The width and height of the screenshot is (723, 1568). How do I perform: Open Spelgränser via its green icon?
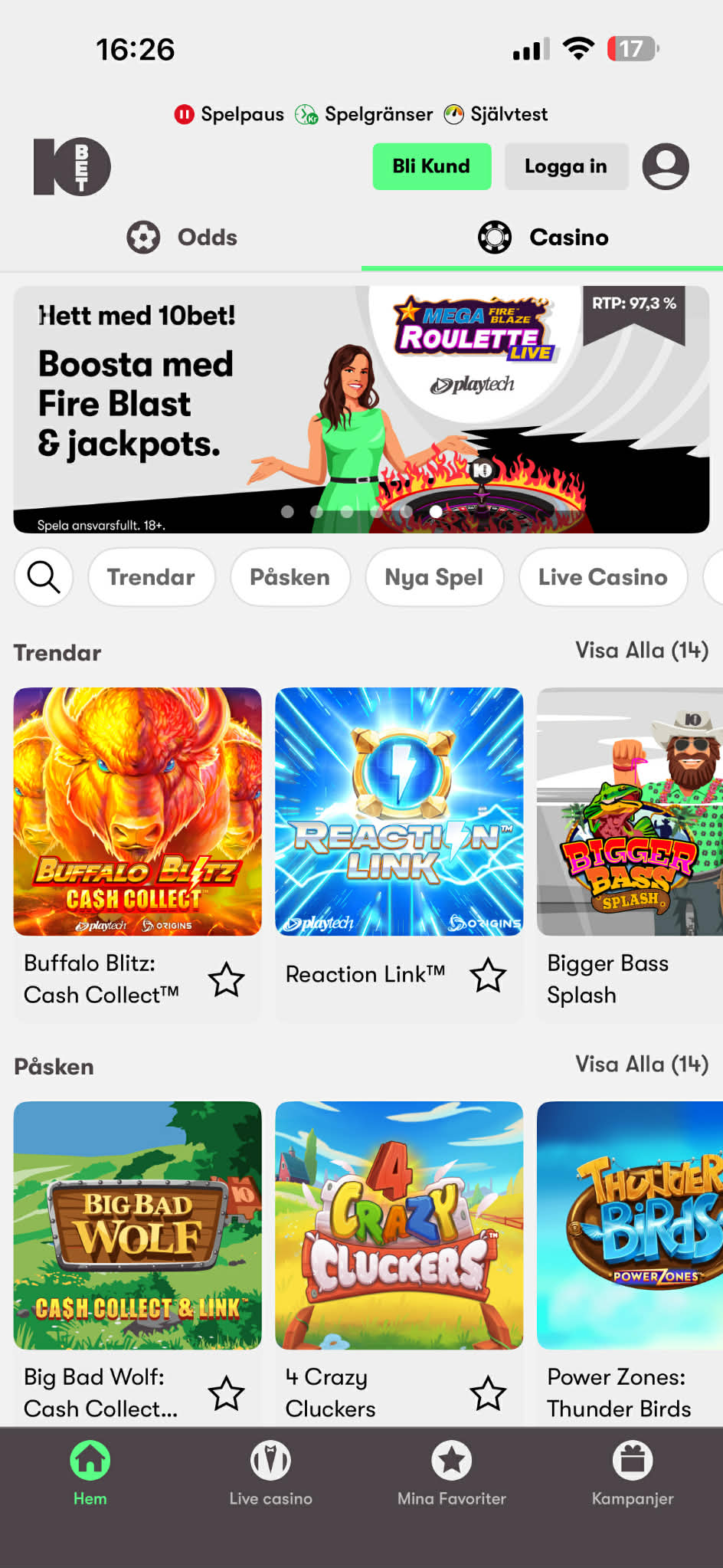(x=308, y=114)
